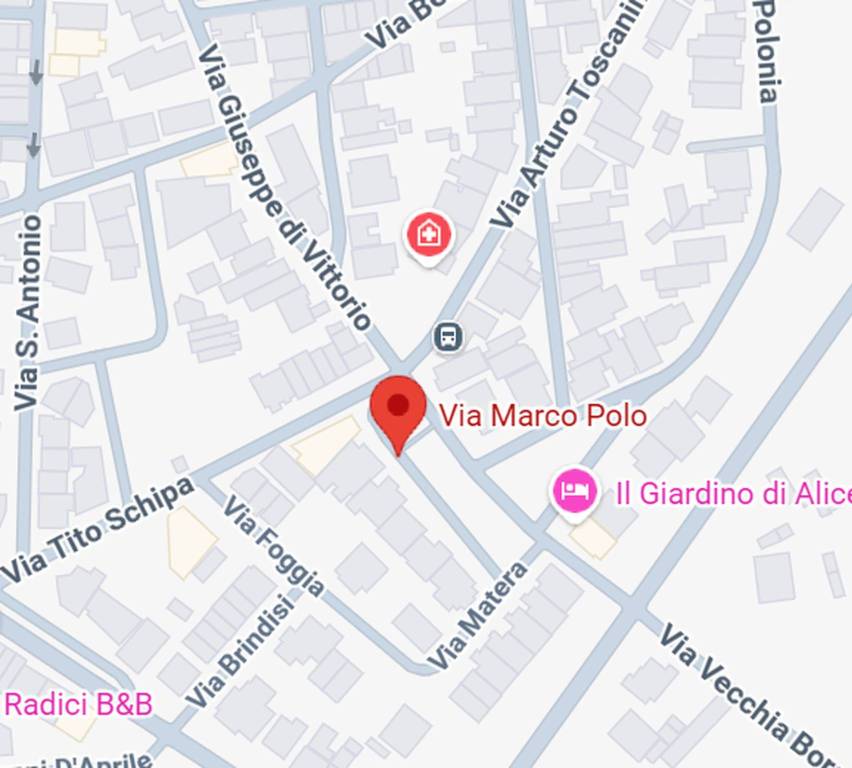Open the Il Giardino di Alice hotel marker
Screen dimensions: 852x768
click(x=575, y=491)
